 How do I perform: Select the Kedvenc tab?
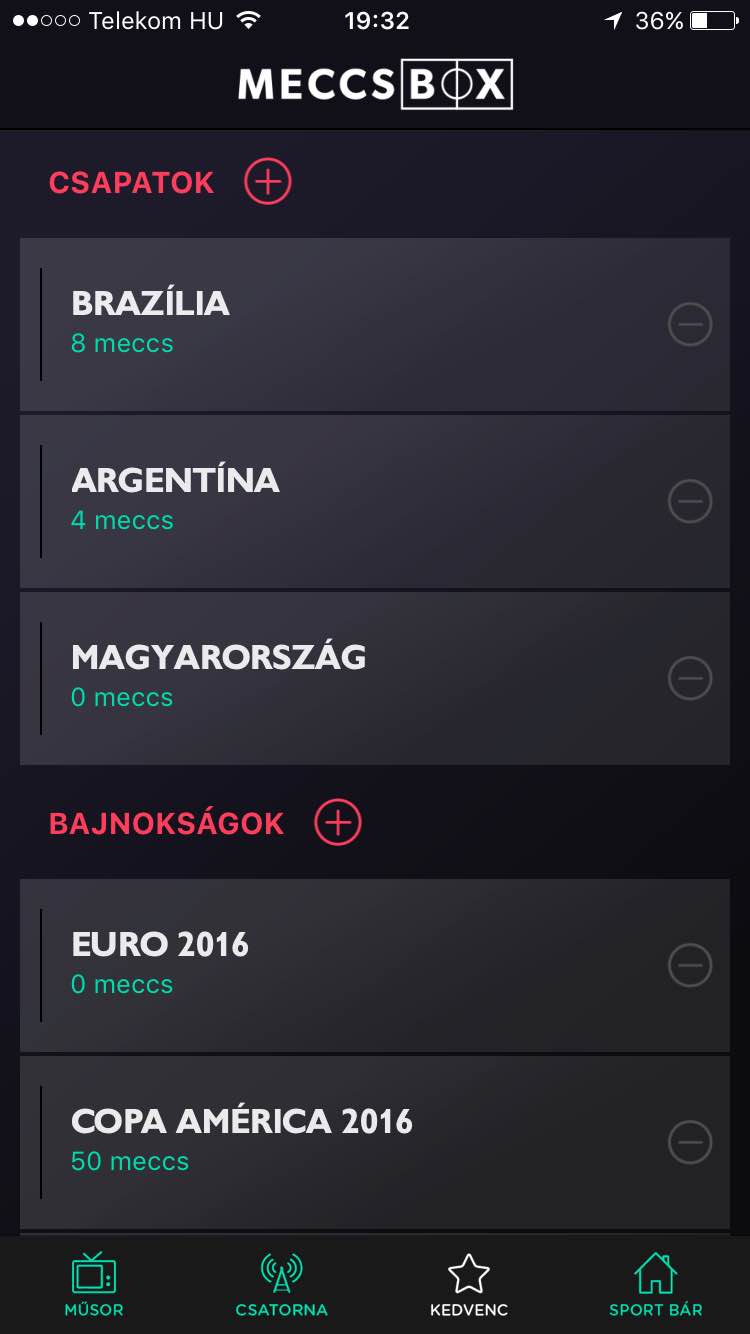pyautogui.click(x=469, y=1285)
